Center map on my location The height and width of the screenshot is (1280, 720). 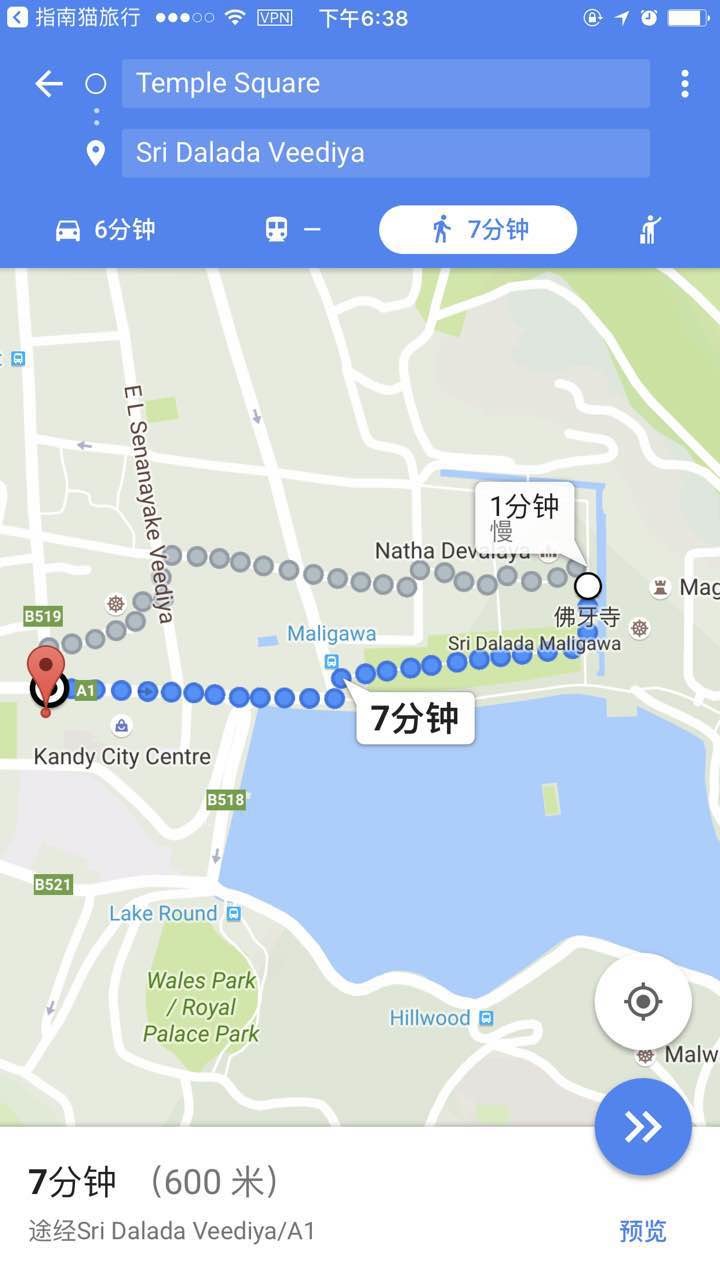coord(642,1001)
